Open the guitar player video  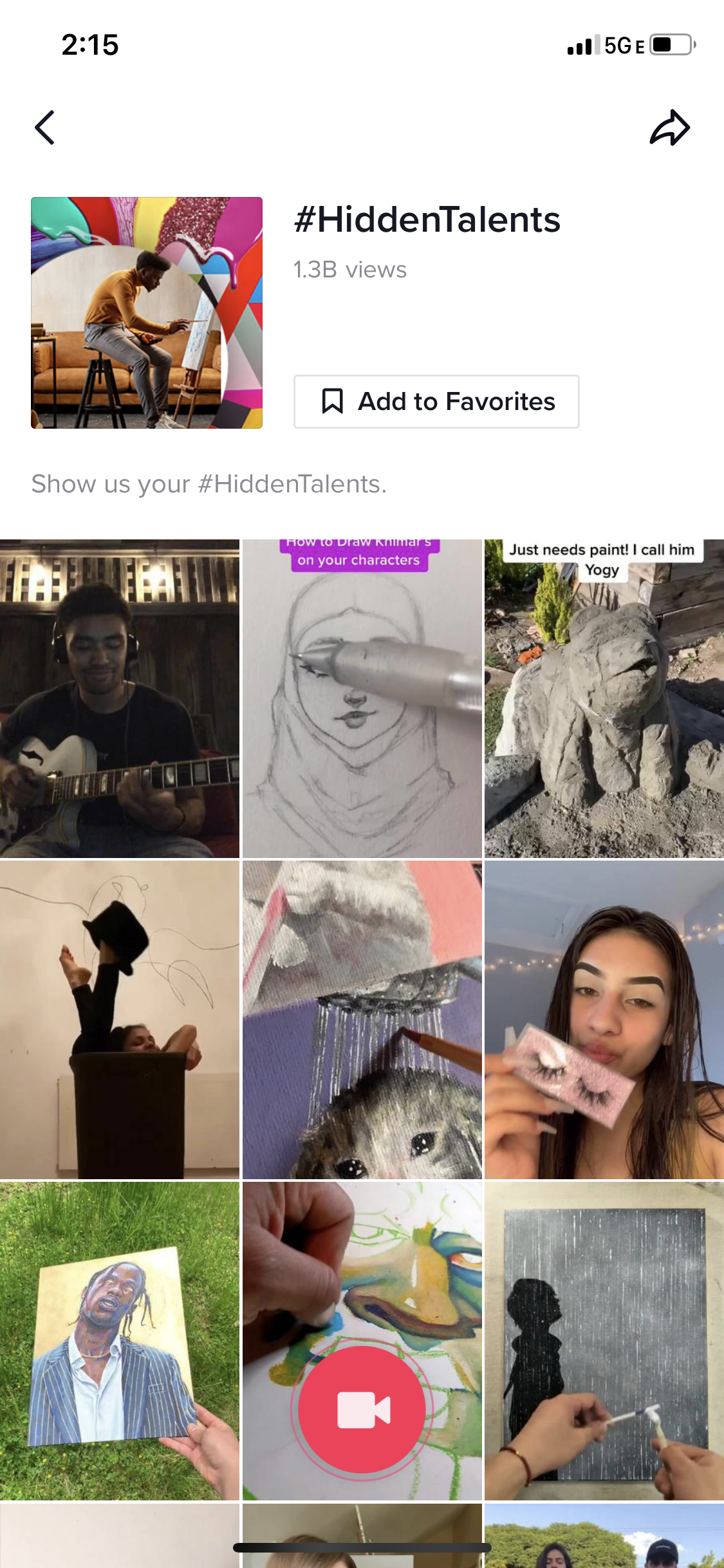click(120, 698)
